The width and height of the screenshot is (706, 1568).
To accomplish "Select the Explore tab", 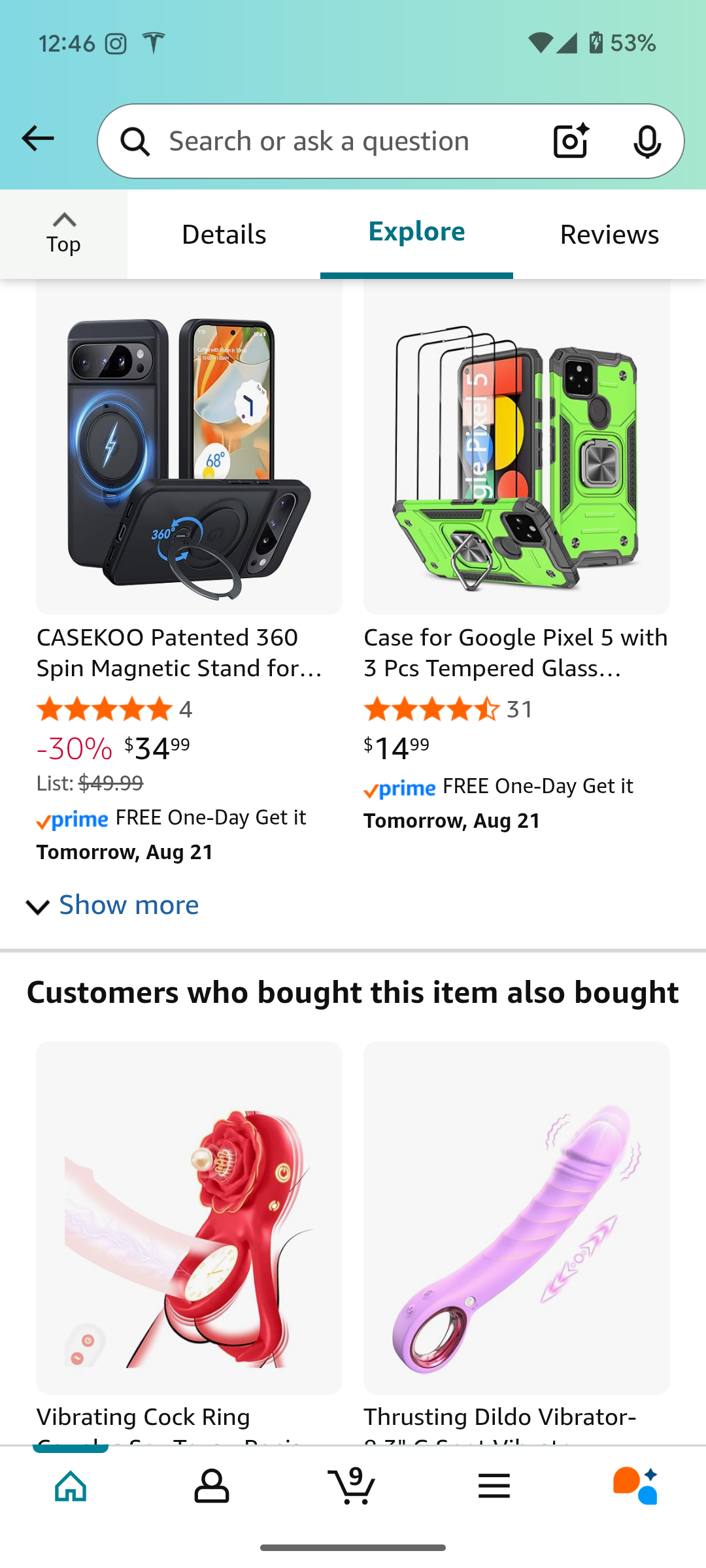I will coord(416,233).
